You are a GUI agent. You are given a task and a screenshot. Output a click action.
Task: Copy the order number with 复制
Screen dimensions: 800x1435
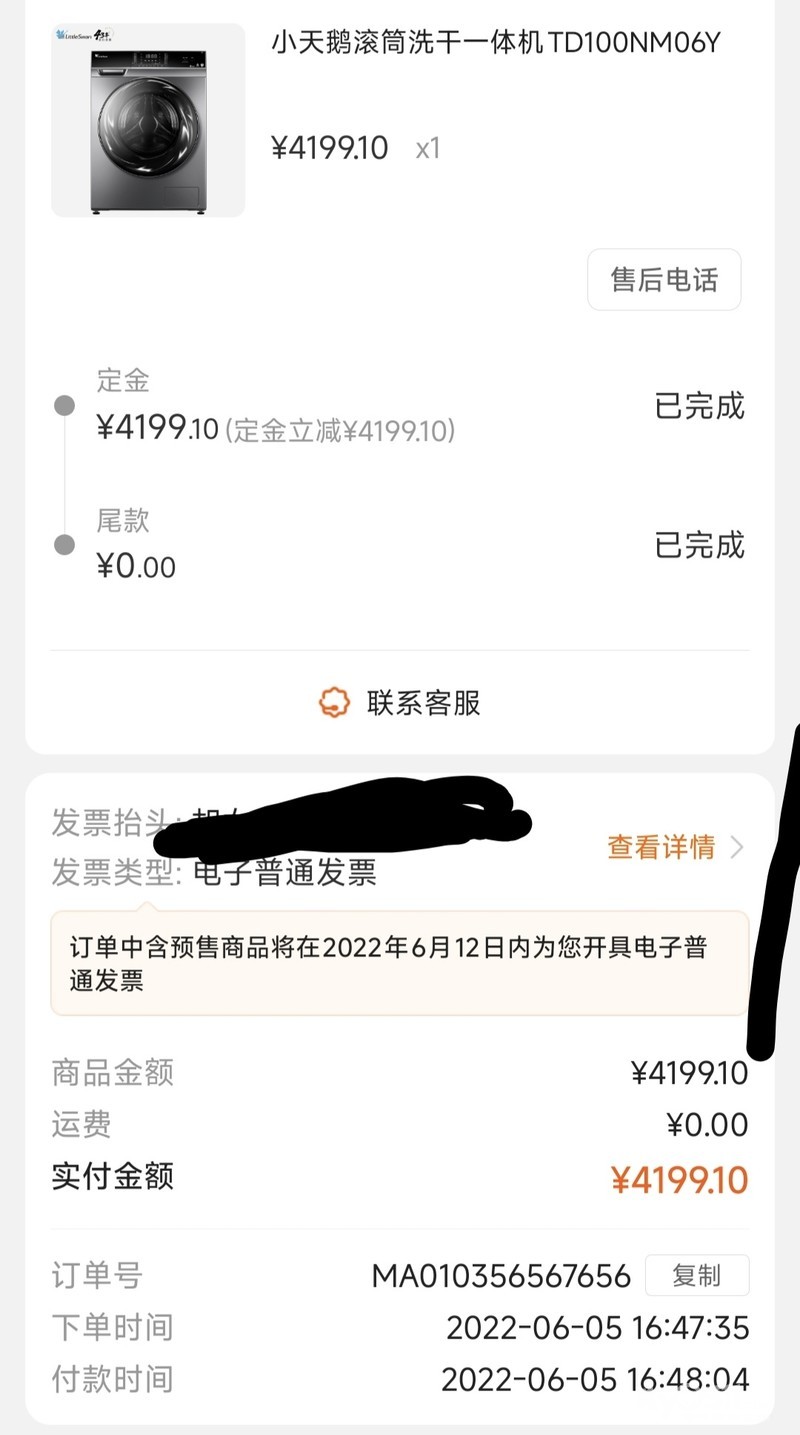pyautogui.click(x=696, y=1275)
